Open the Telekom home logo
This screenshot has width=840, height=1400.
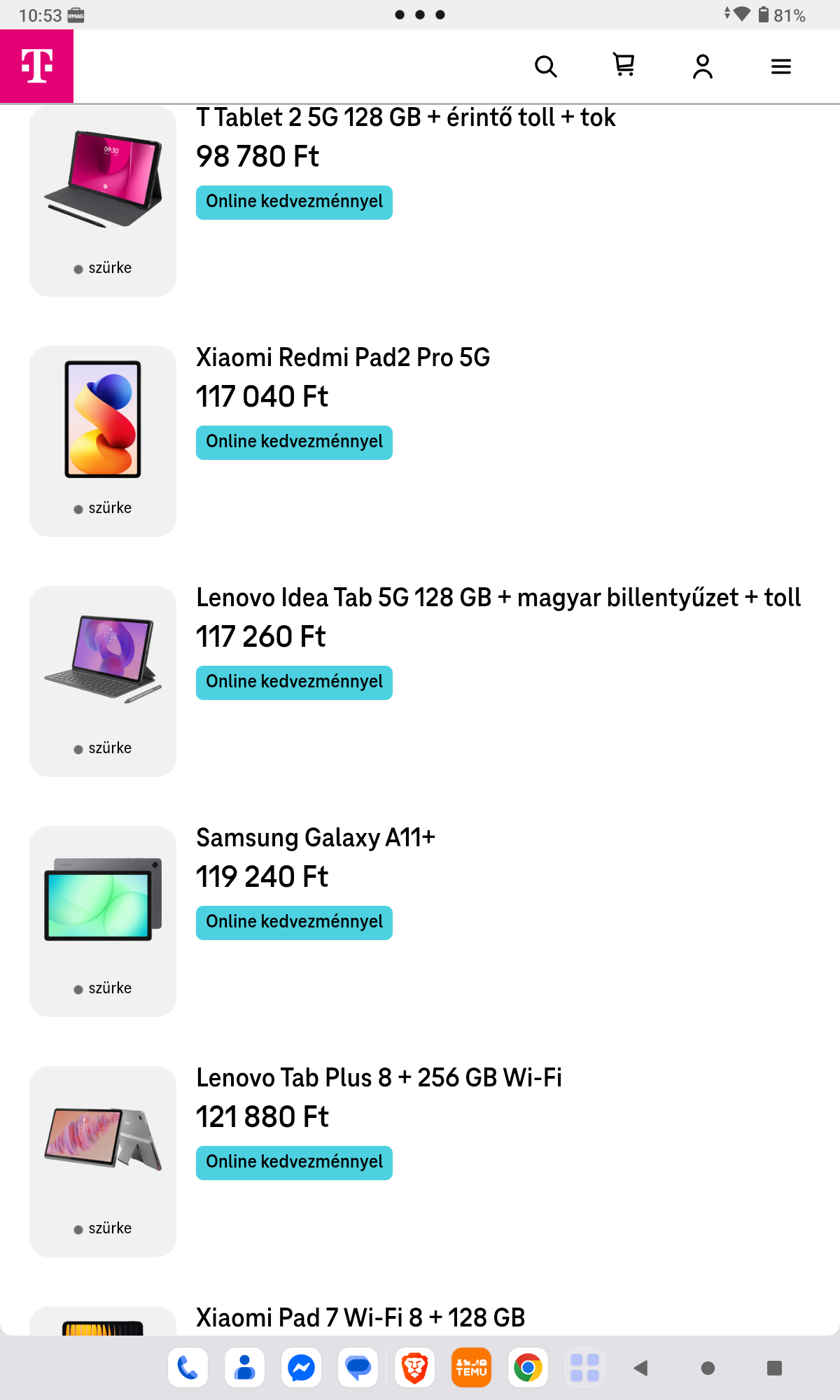[x=36, y=66]
